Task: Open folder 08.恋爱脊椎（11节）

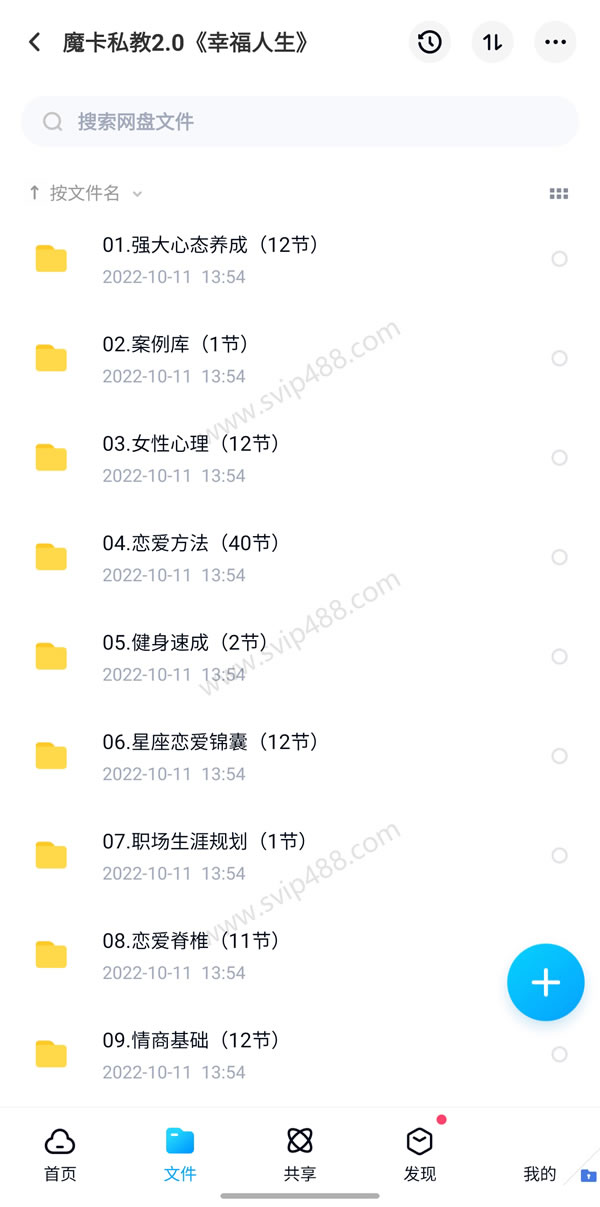Action: (300, 955)
